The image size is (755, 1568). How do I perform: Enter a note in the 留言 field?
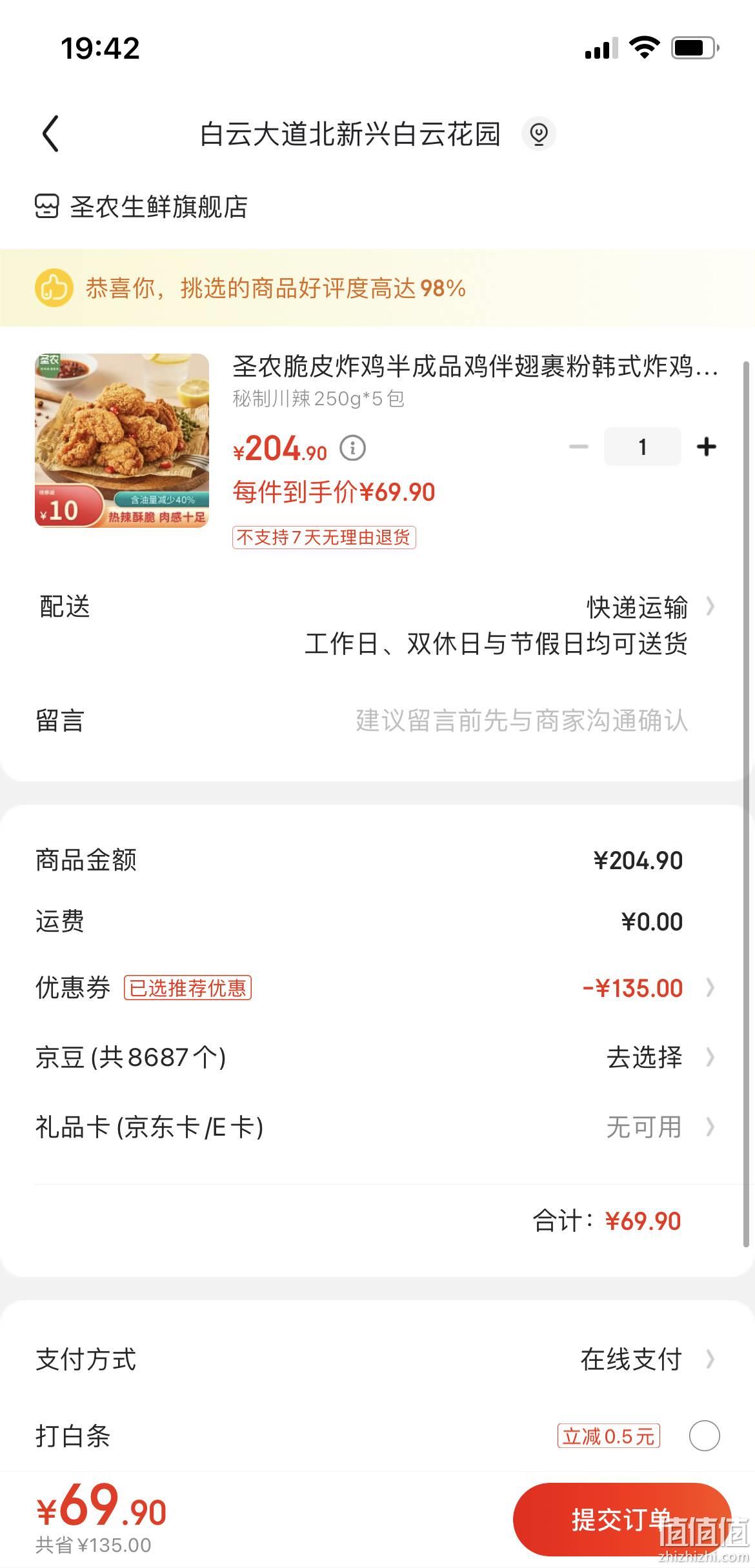(377, 721)
